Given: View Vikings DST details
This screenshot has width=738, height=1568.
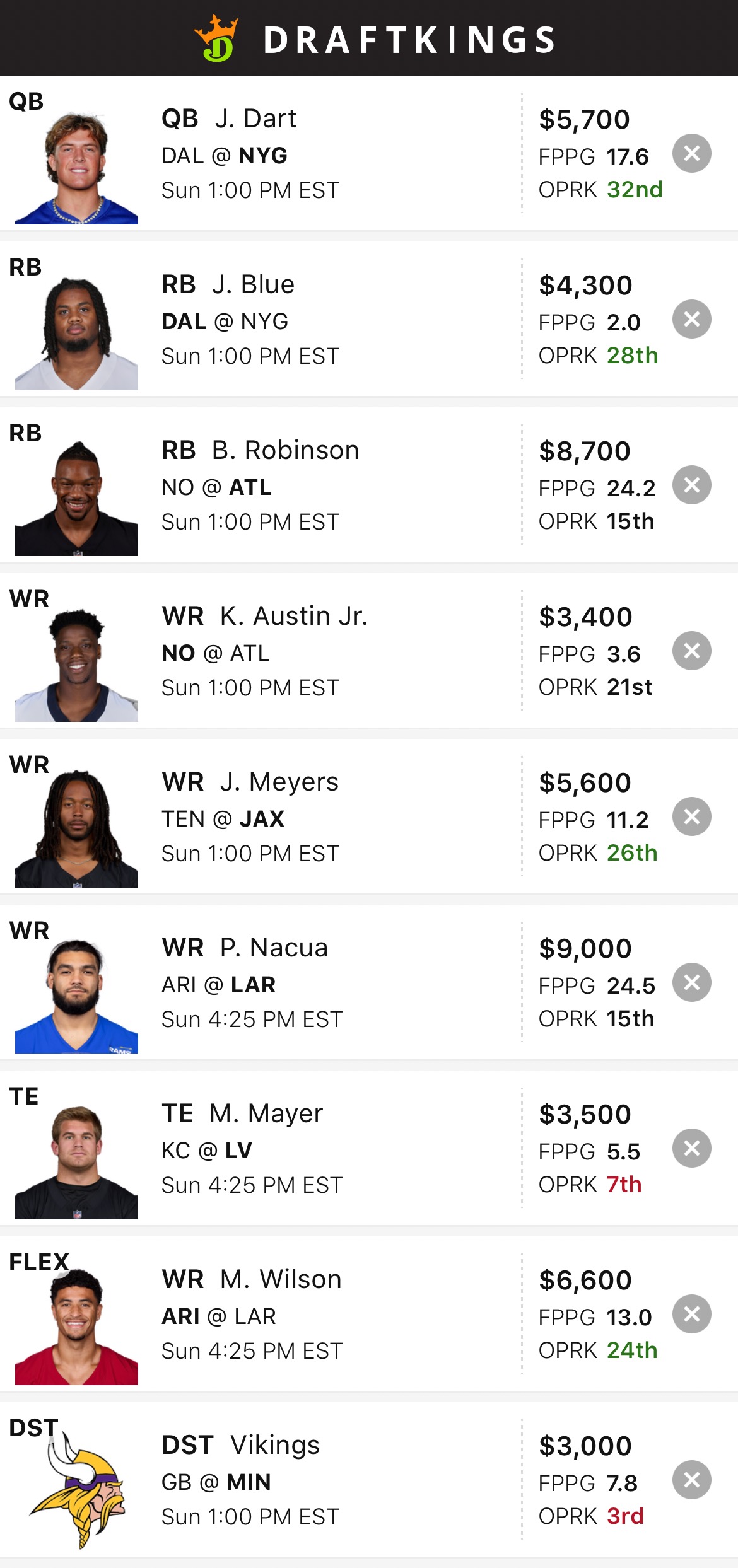Looking at the screenshot, I should (274, 1446).
